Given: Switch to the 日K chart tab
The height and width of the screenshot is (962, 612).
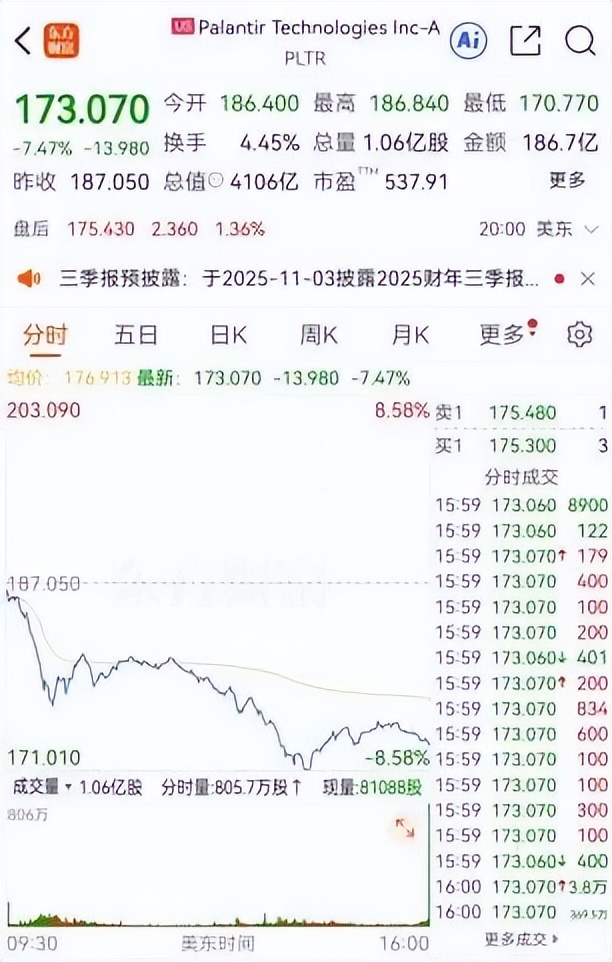Looking at the screenshot, I should 228,334.
